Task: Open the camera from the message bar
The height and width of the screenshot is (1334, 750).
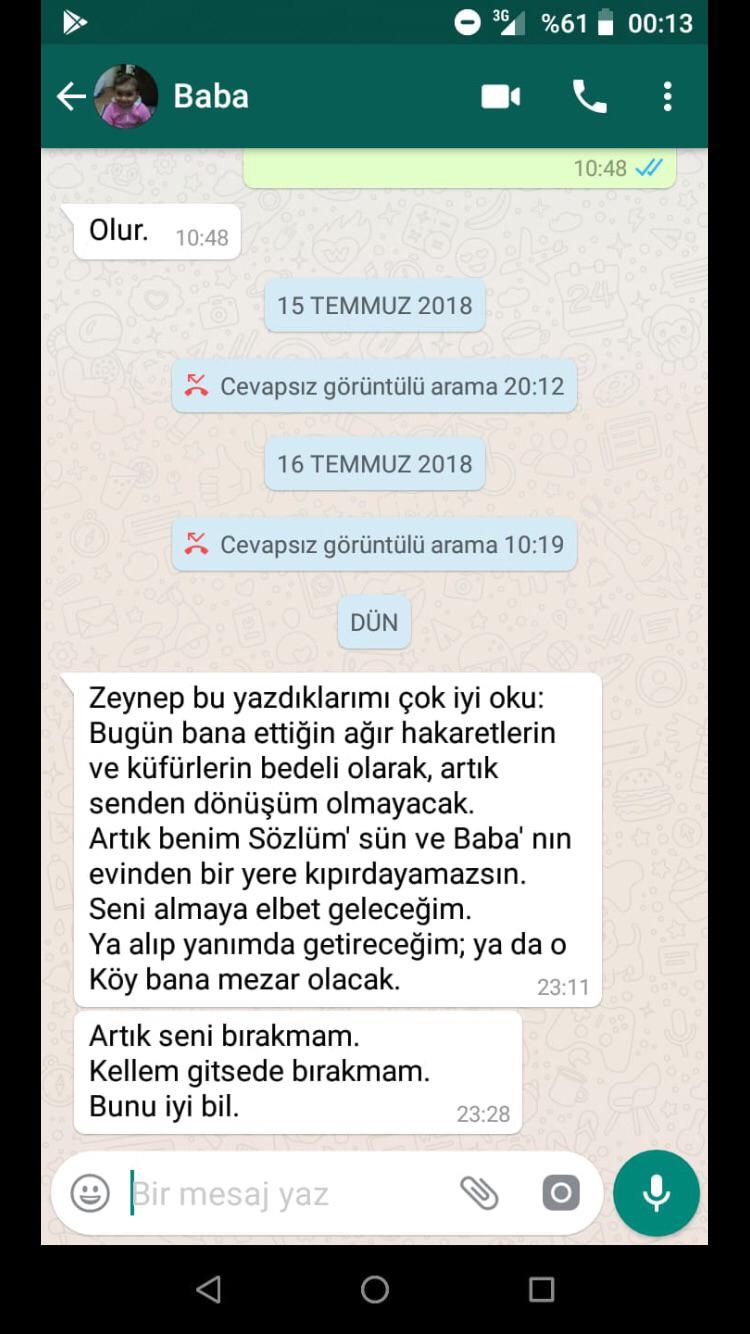Action: pyautogui.click(x=560, y=1192)
